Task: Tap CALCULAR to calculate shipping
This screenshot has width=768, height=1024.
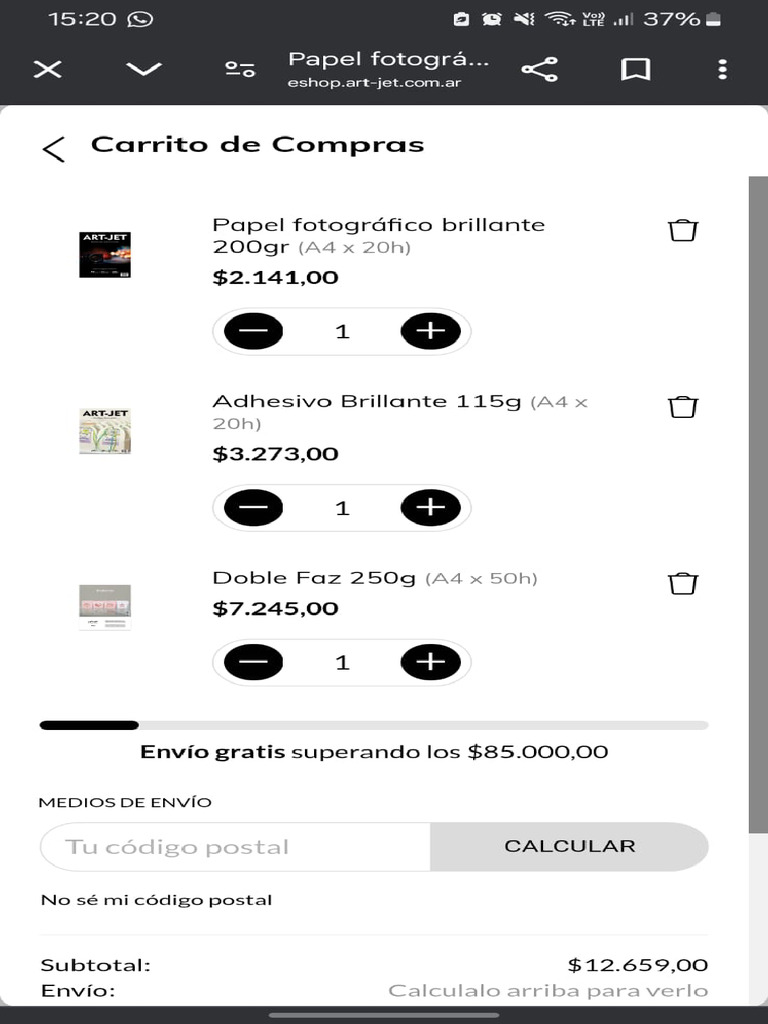Action: click(x=569, y=847)
